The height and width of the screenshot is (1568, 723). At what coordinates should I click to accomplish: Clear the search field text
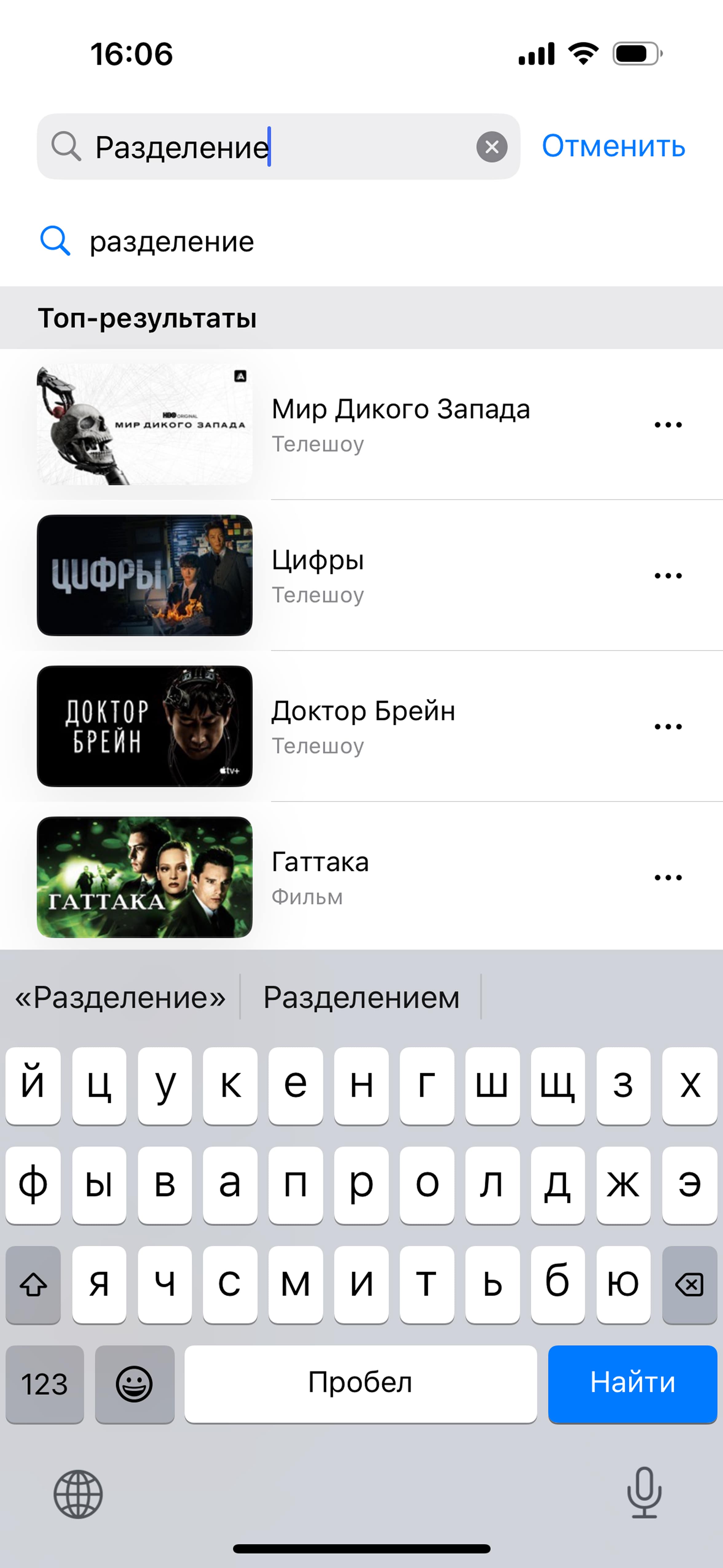click(492, 147)
